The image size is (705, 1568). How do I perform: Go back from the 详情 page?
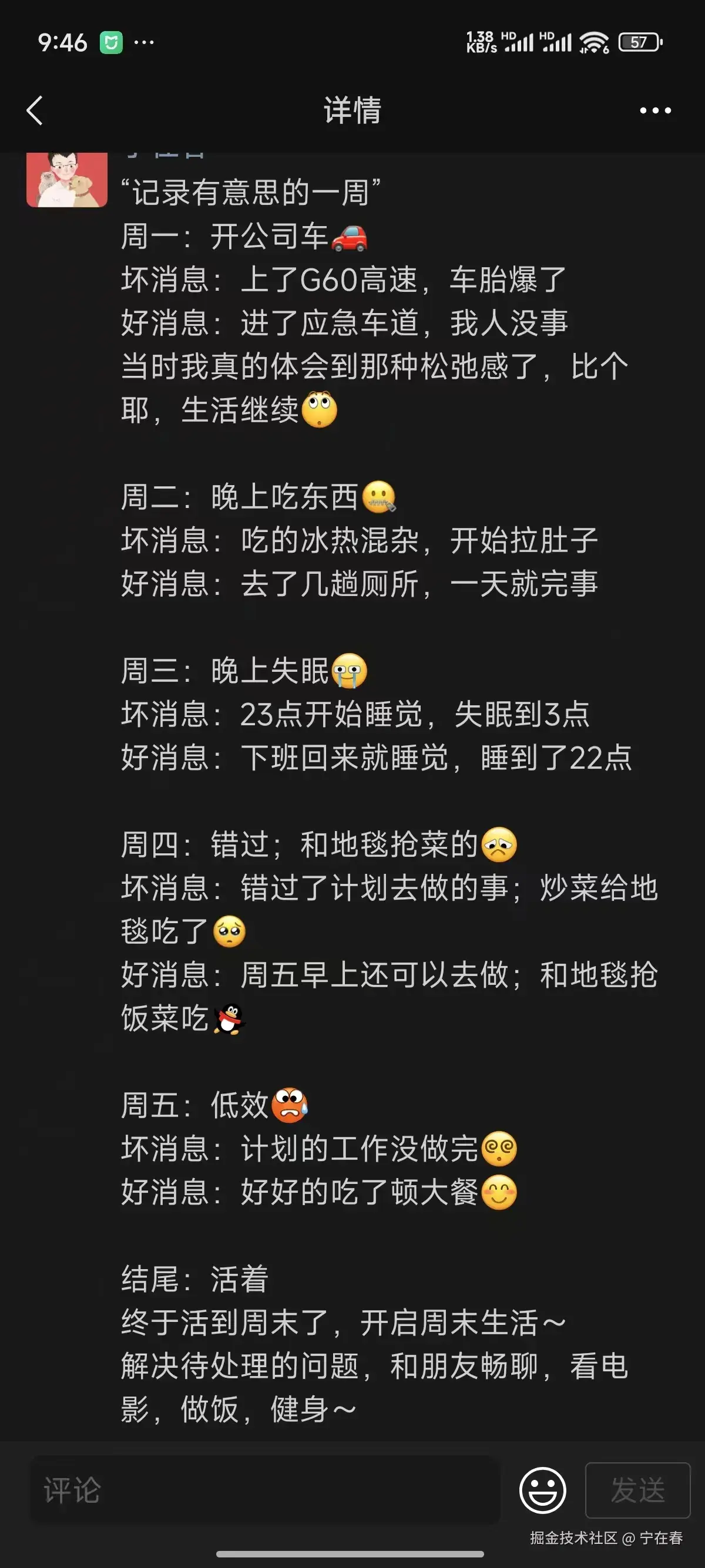coord(35,111)
